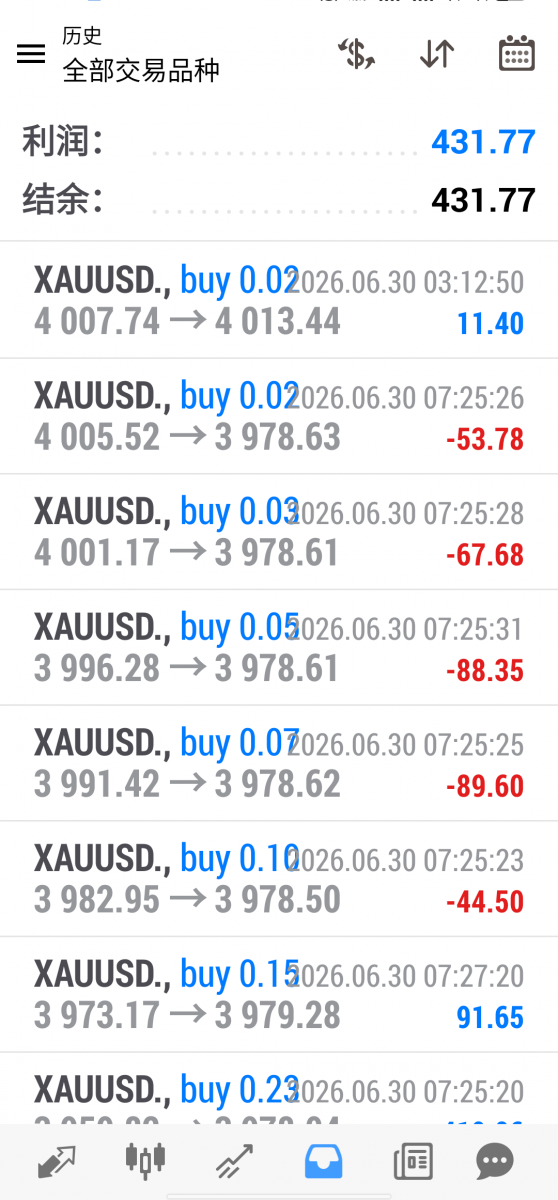The image size is (558, 1200).
Task: Select the History inbox tab
Action: 324,1161
